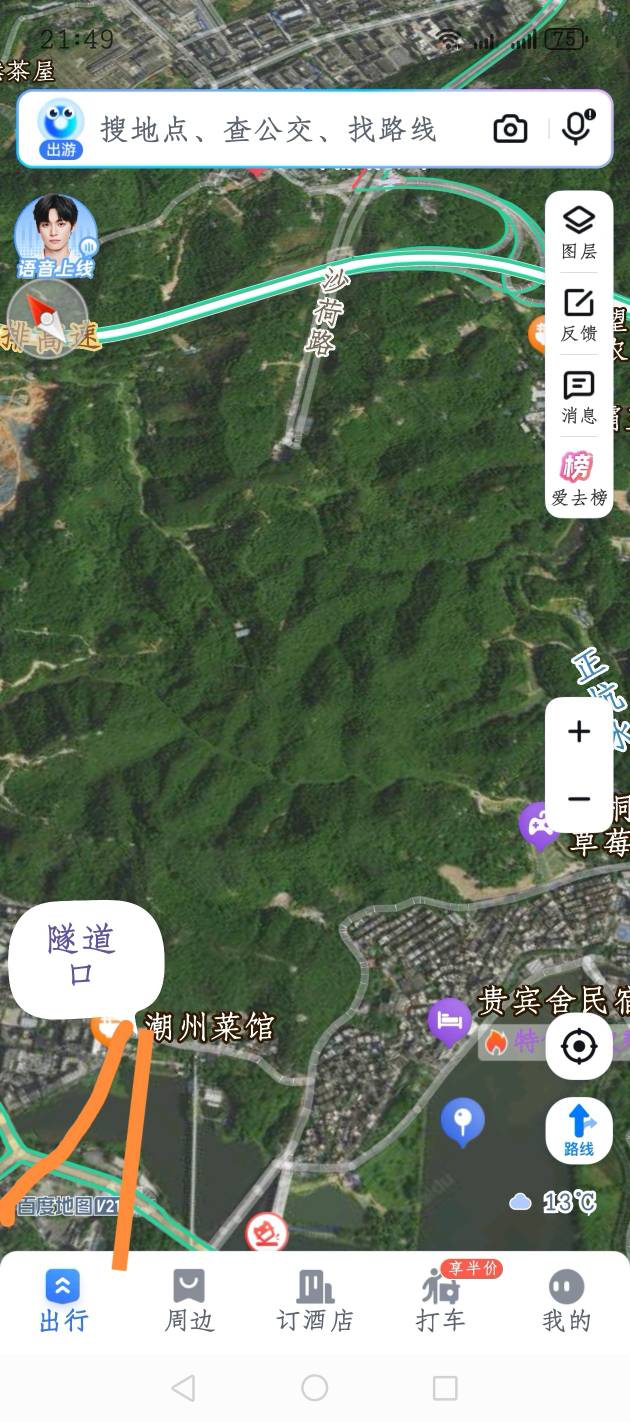
Task: Open the 路线 route planner
Action: point(579,1130)
